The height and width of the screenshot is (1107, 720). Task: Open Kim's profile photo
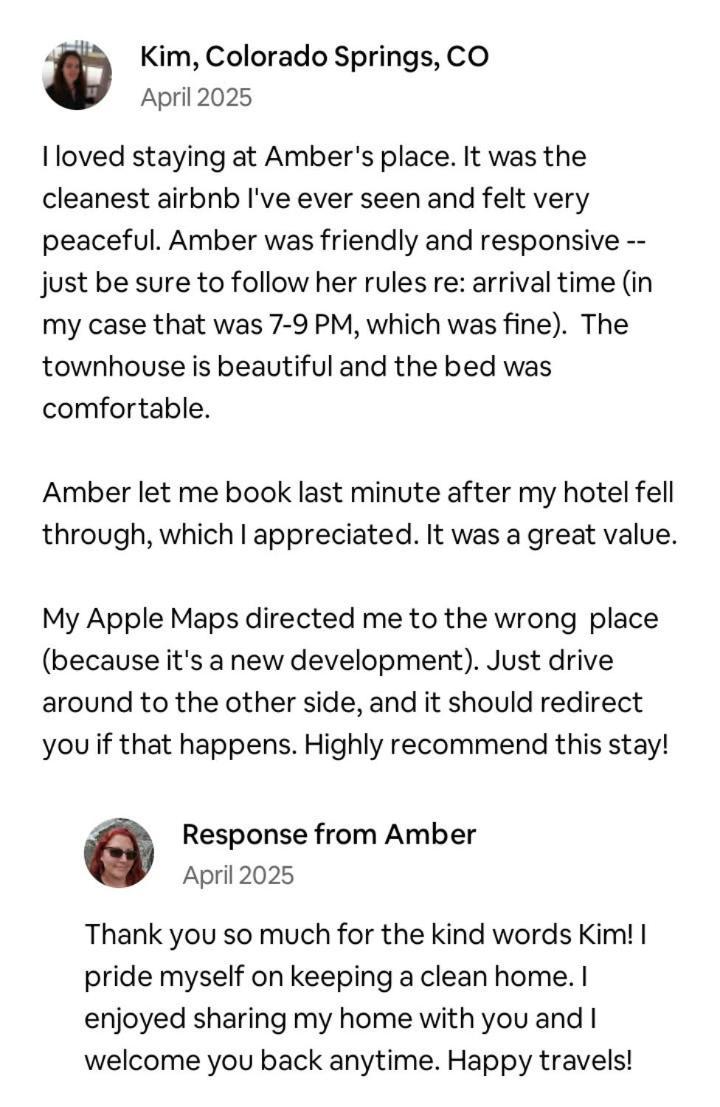click(77, 75)
